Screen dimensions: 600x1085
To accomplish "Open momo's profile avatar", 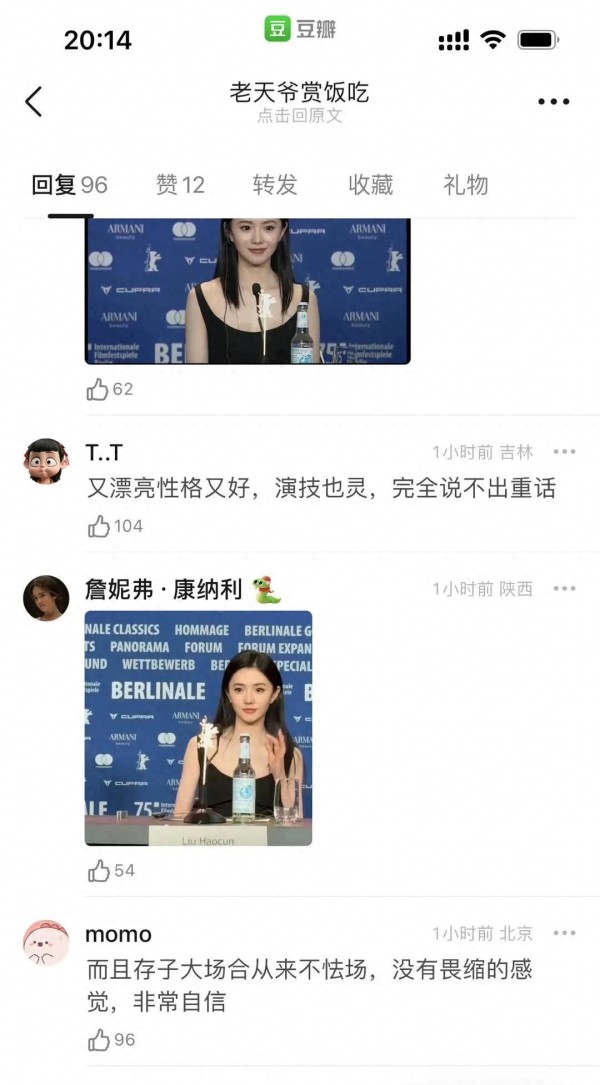I will (46, 942).
